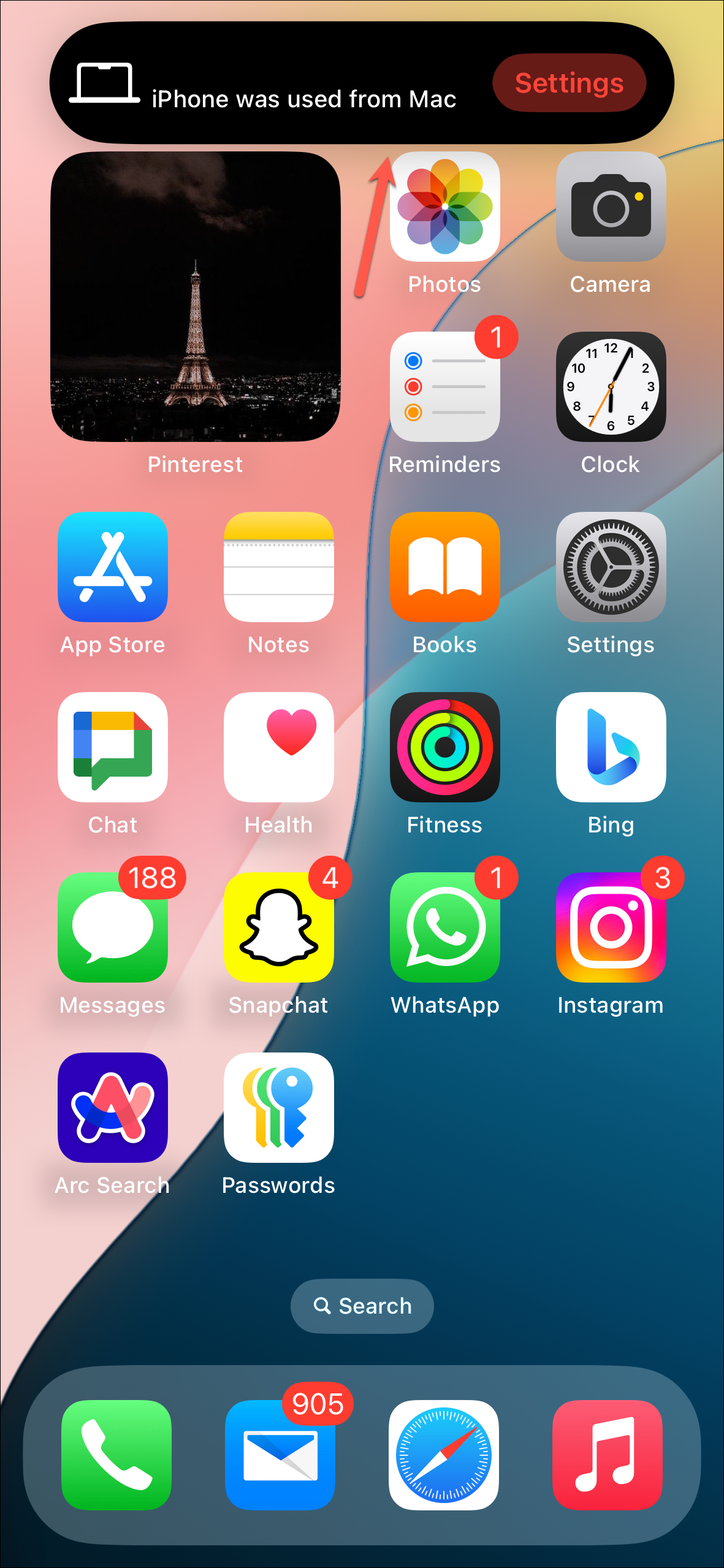Viewport: 724px width, 1568px height.
Task: Launch WhatsApp
Action: point(444,927)
